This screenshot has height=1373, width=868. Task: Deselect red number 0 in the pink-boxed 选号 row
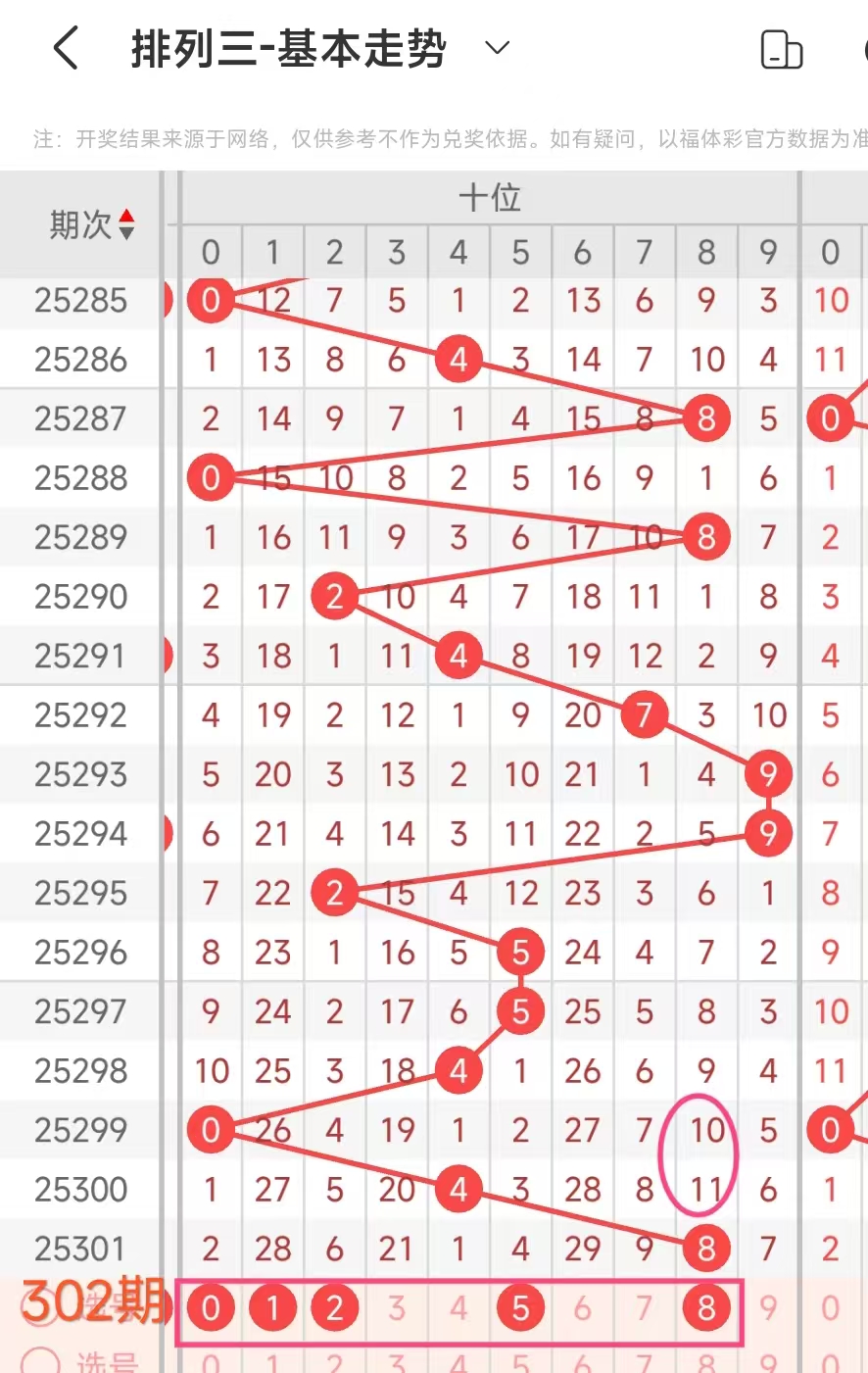tap(211, 1307)
